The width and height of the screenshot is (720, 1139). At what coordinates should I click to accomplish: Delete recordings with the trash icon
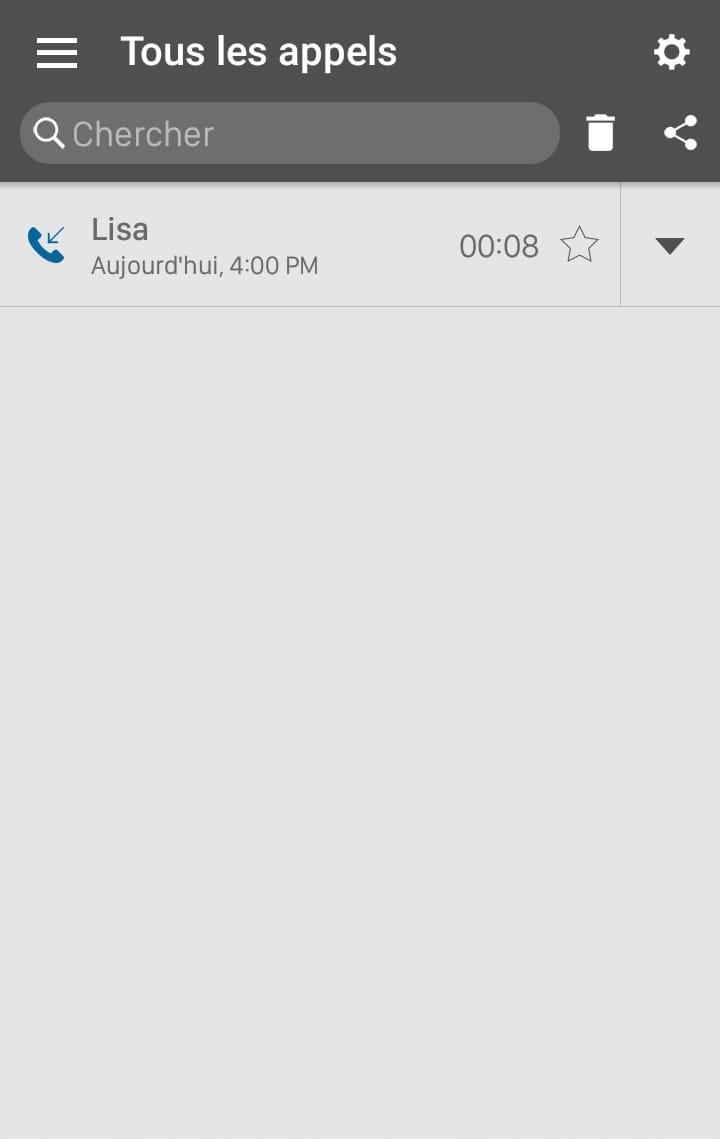click(x=601, y=133)
